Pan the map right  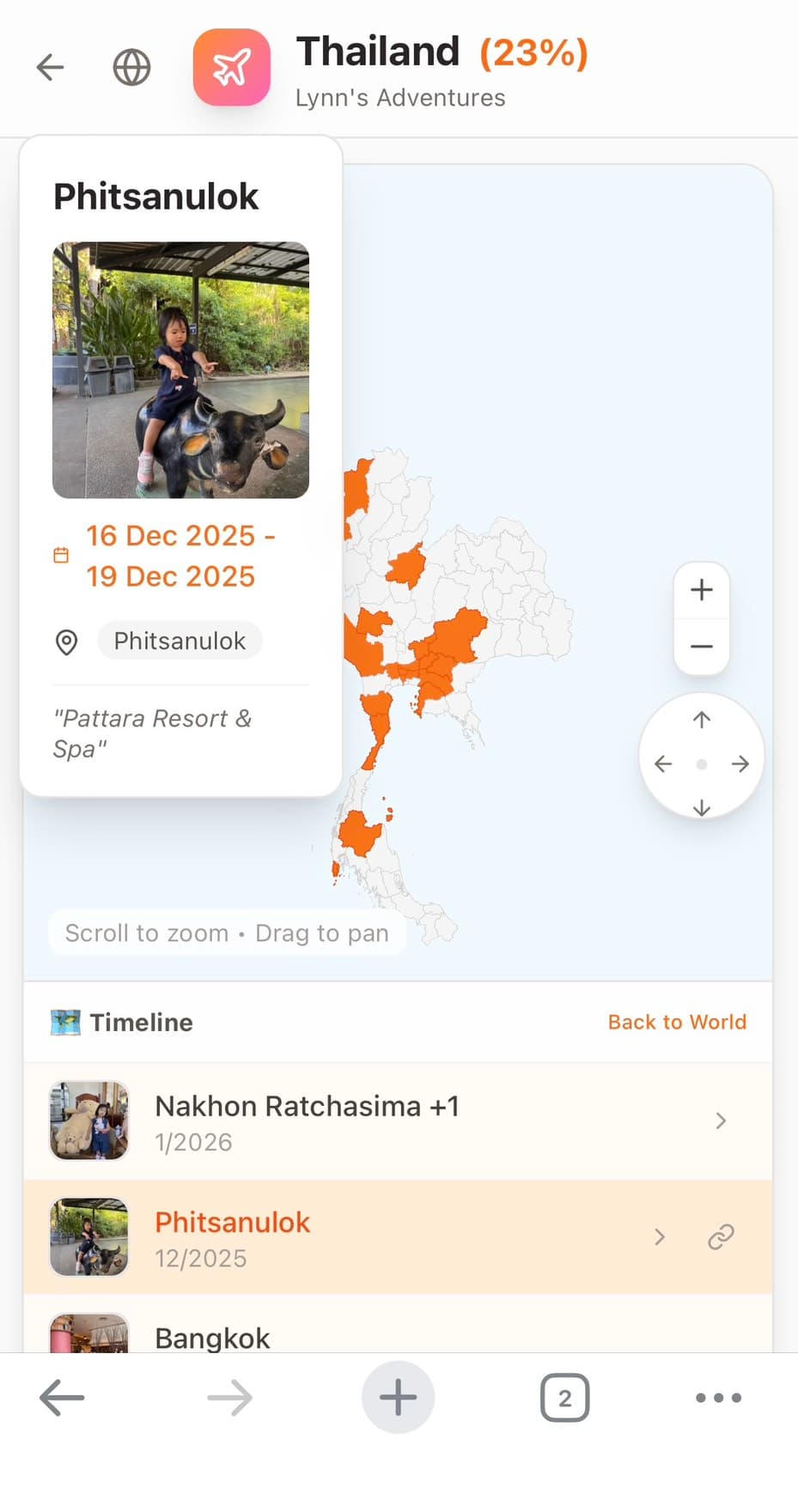click(x=740, y=763)
